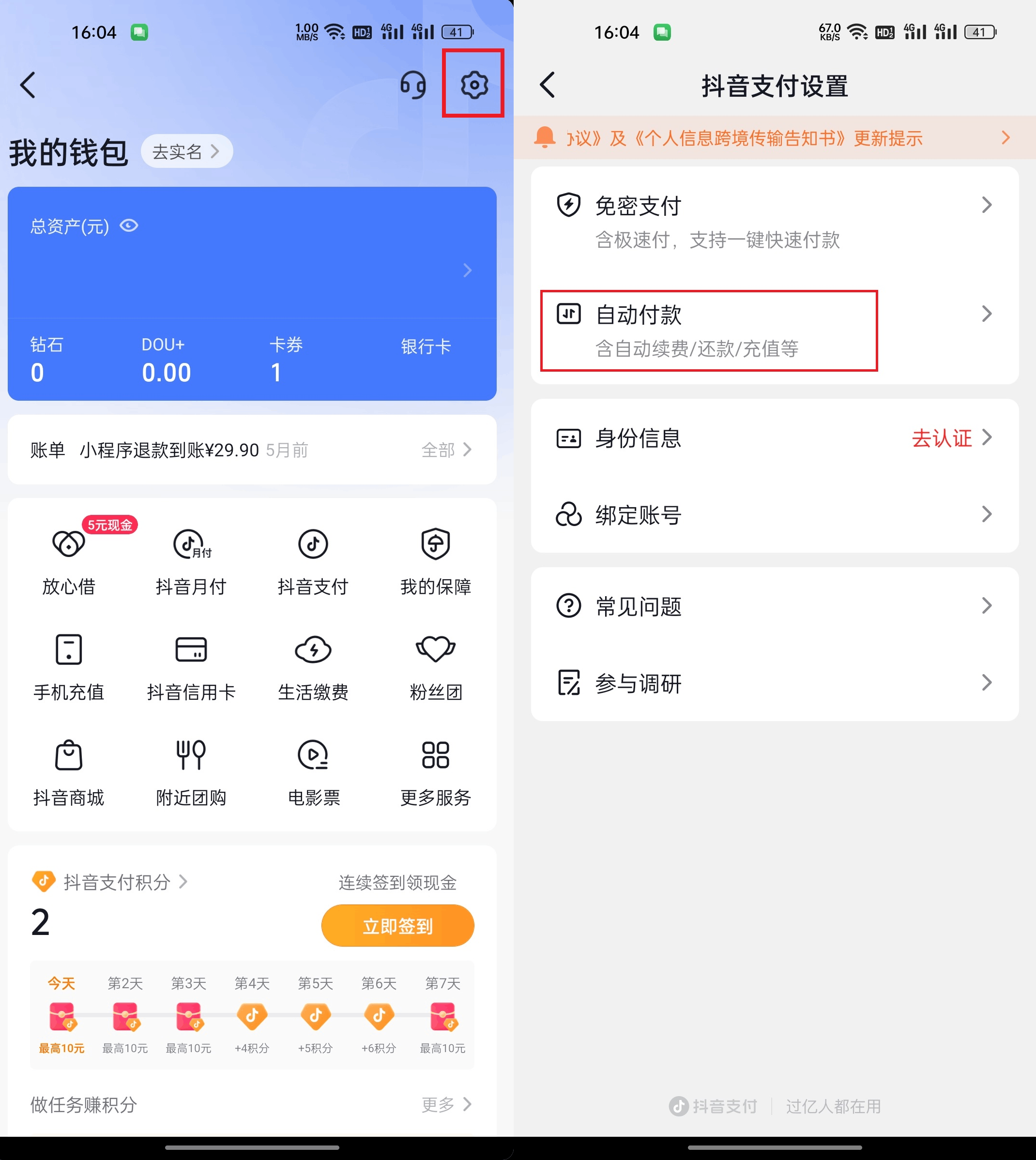Open 抖音支付积分 details

pos(117,882)
